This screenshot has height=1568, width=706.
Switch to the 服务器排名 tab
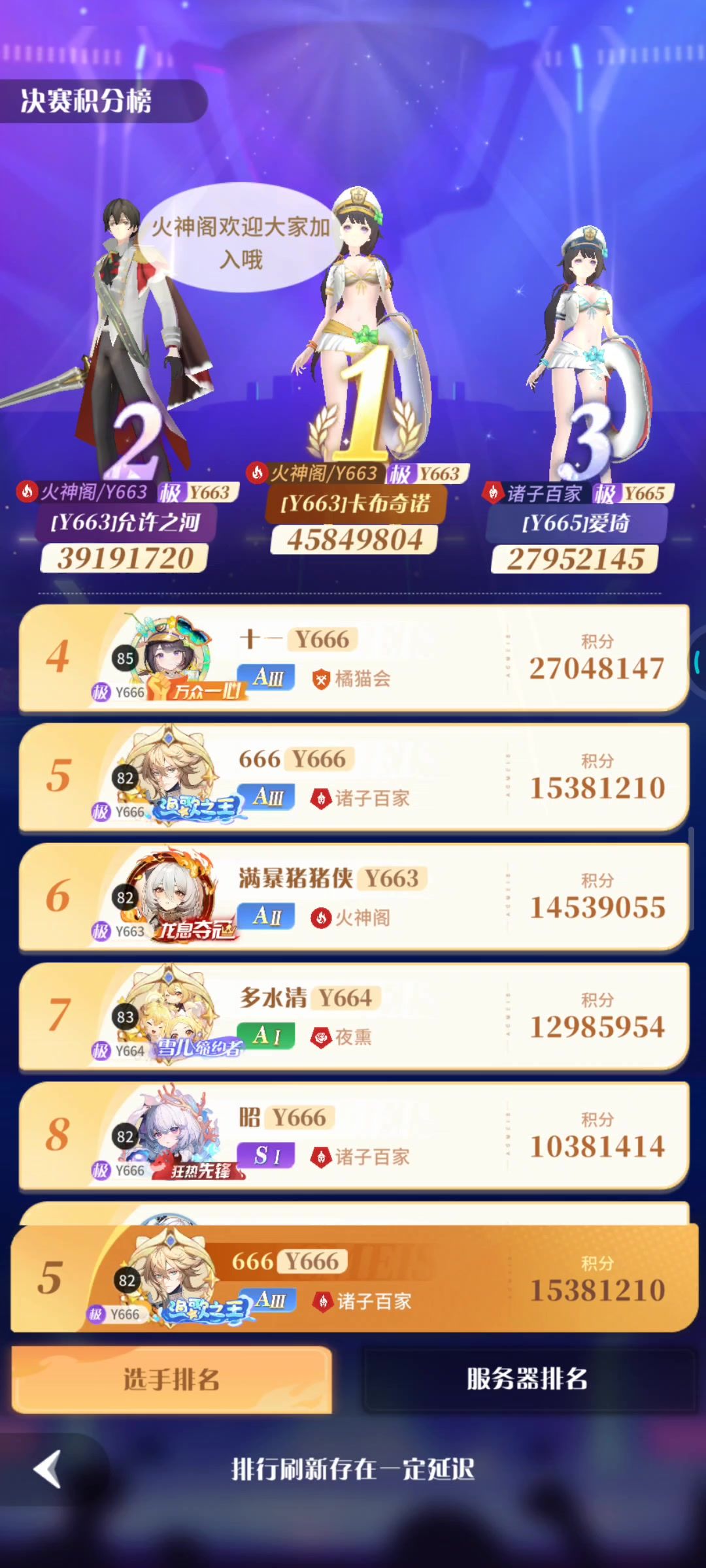[x=527, y=1379]
